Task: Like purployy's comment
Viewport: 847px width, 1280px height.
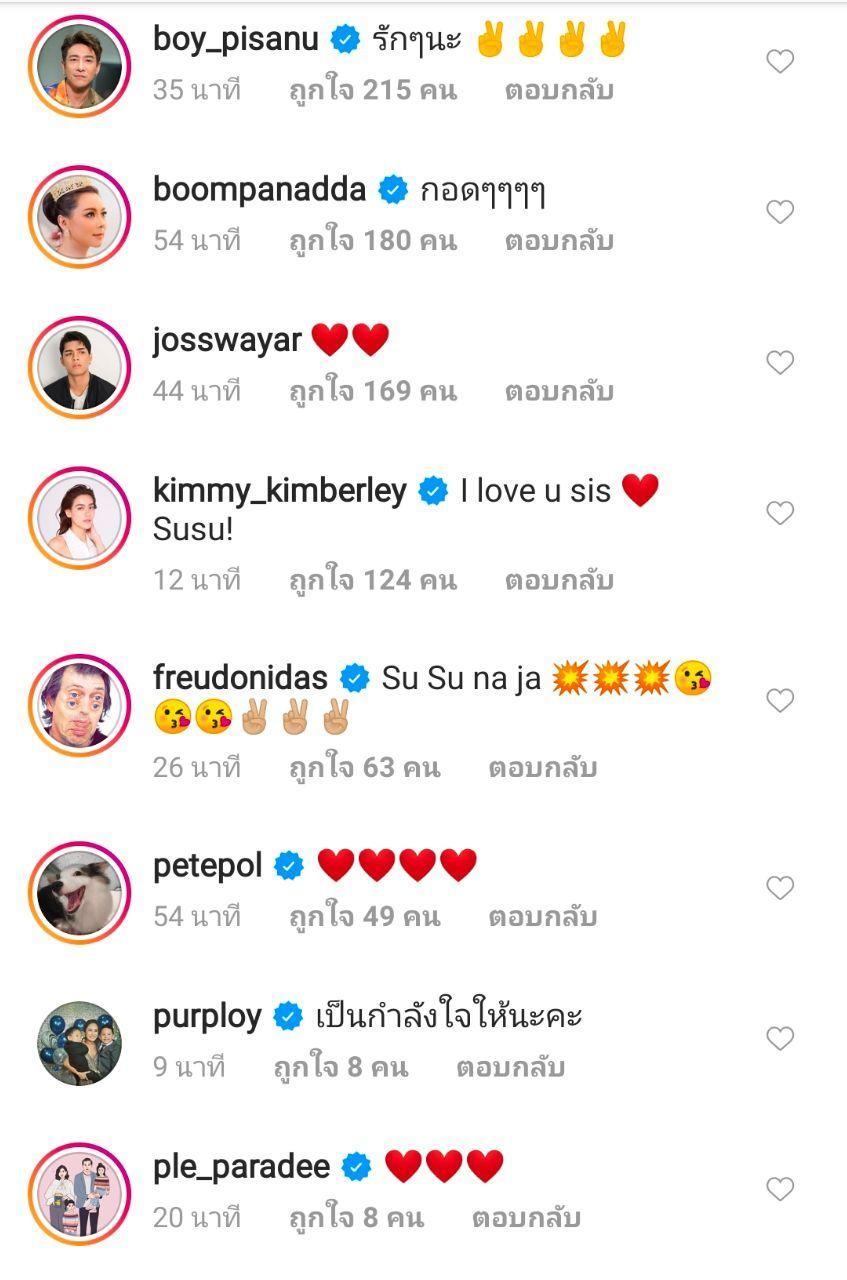Action: [780, 1038]
